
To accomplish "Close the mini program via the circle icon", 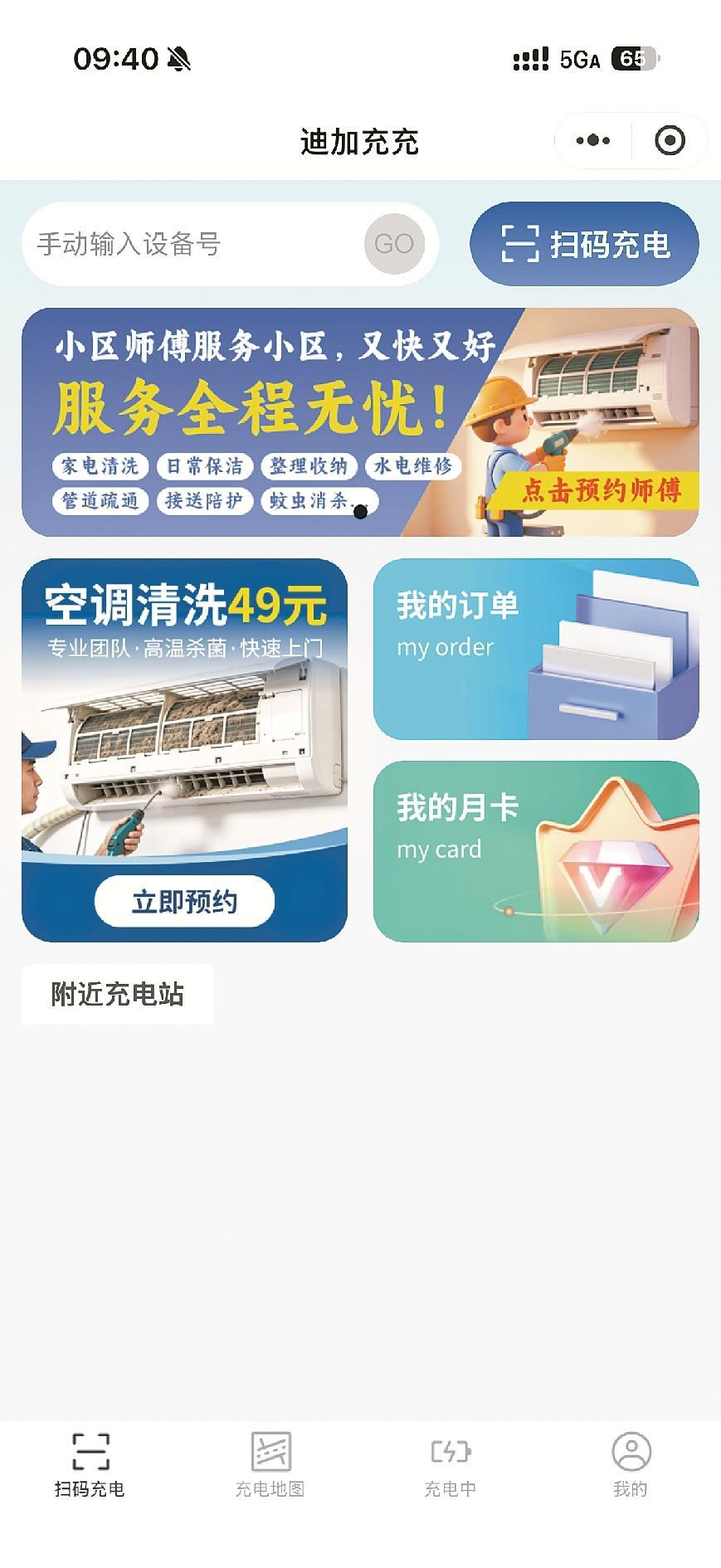I will click(x=670, y=141).
